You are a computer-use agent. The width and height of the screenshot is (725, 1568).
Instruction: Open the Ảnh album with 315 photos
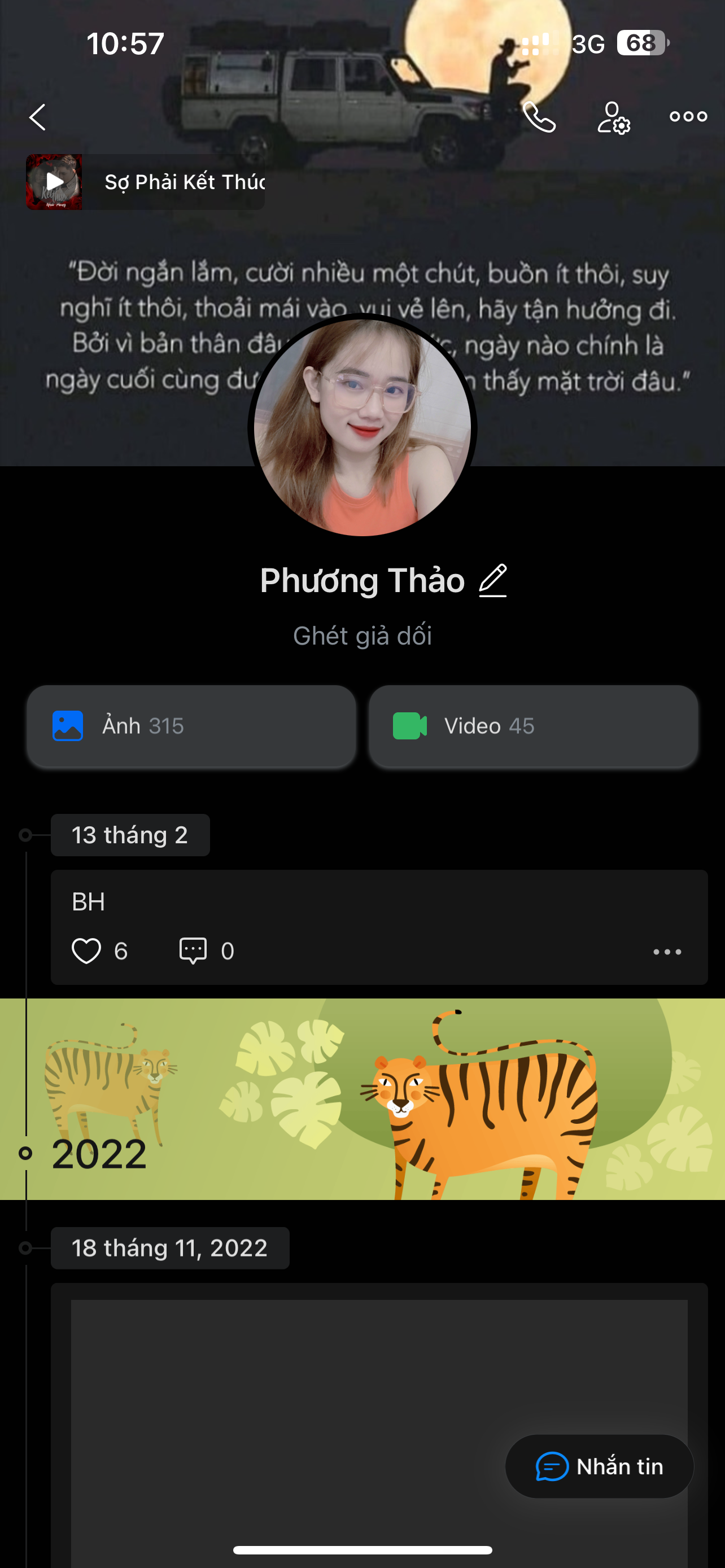191,726
